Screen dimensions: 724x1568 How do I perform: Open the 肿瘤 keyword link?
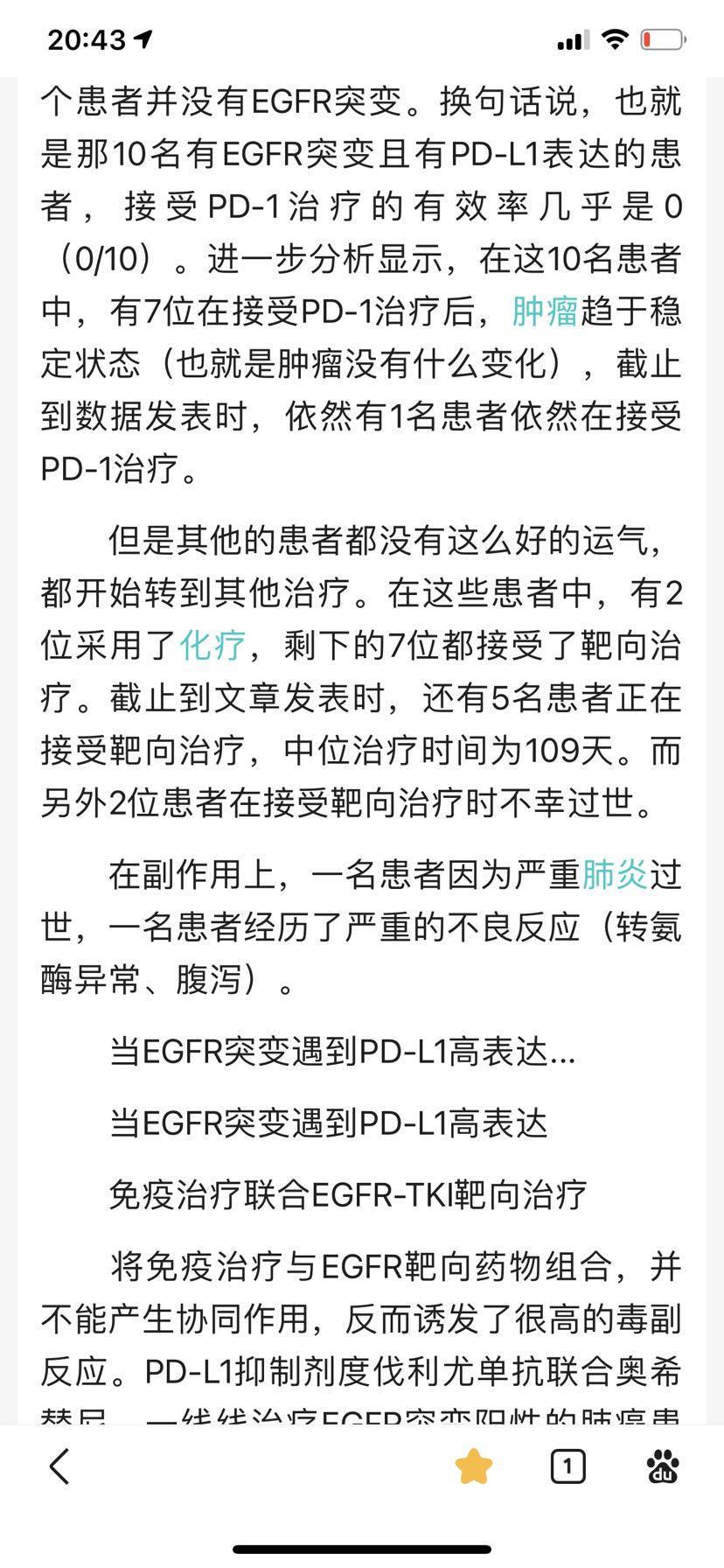pos(545,311)
